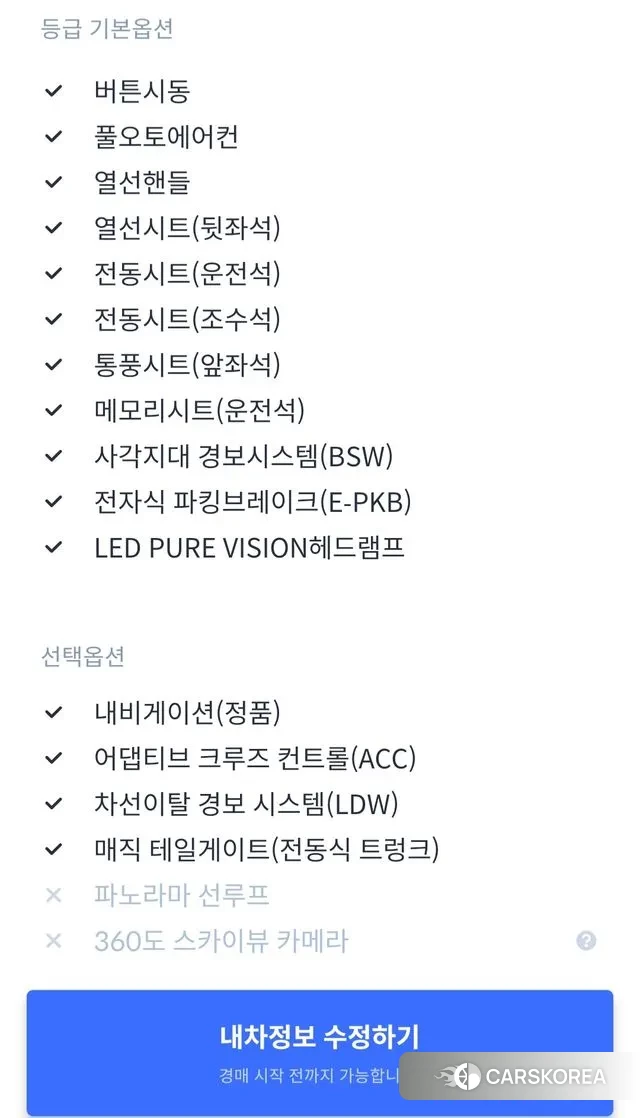Image resolution: width=640 pixels, height=1118 pixels.
Task: Open help for 360도 스카이뷰 카메라
Action: [x=586, y=941]
